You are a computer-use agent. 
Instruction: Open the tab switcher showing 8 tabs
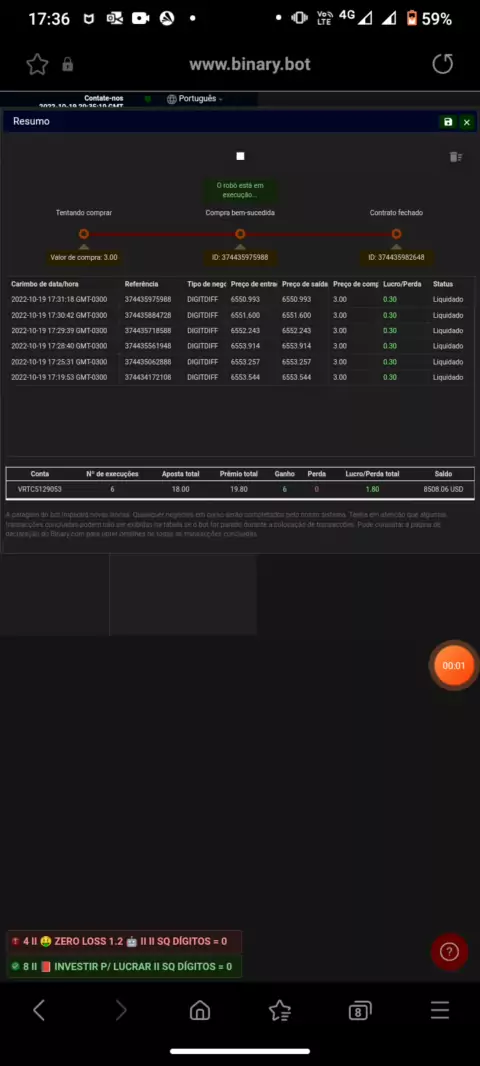(x=360, y=1011)
